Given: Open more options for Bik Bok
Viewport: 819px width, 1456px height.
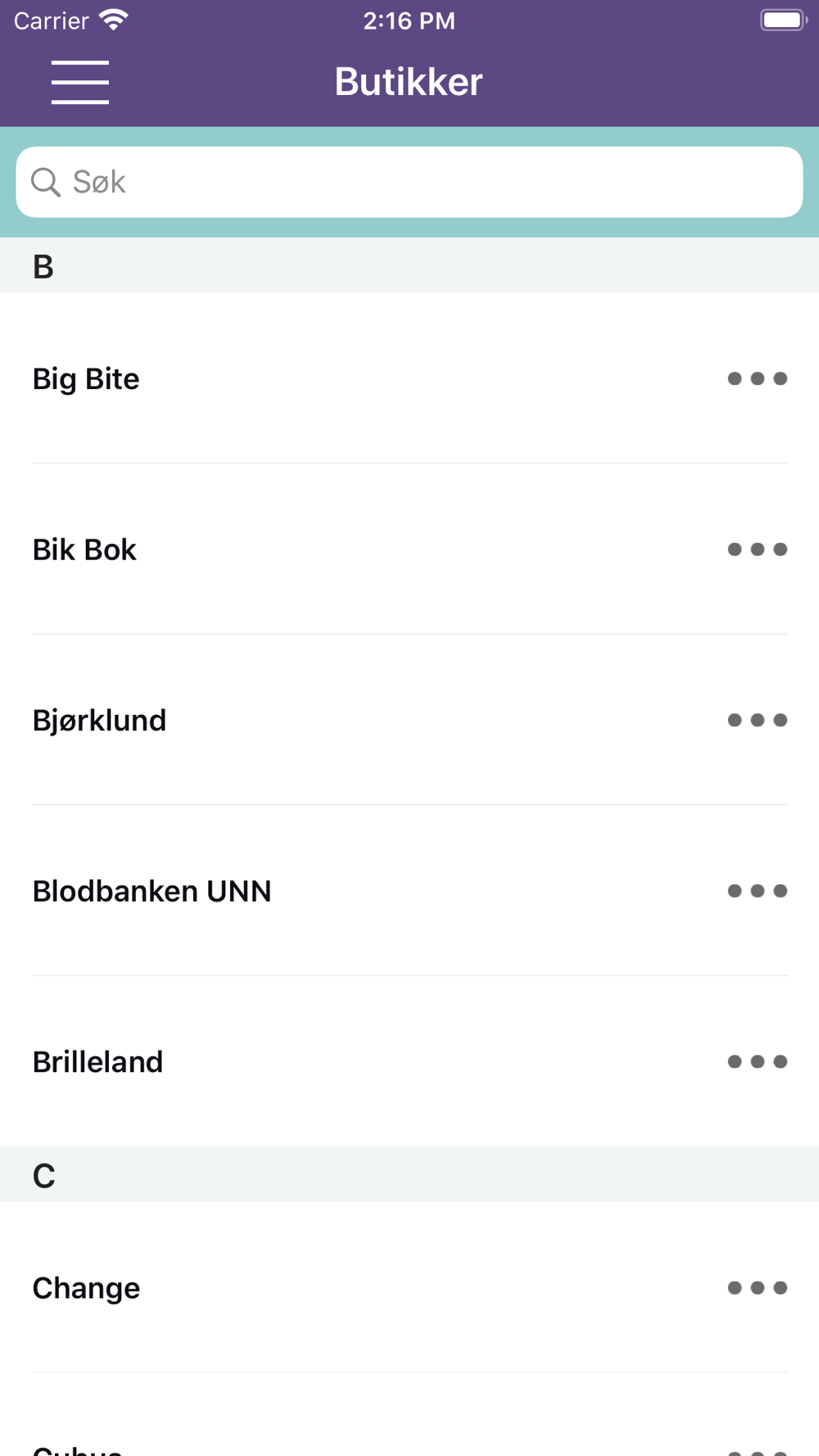Looking at the screenshot, I should [758, 549].
